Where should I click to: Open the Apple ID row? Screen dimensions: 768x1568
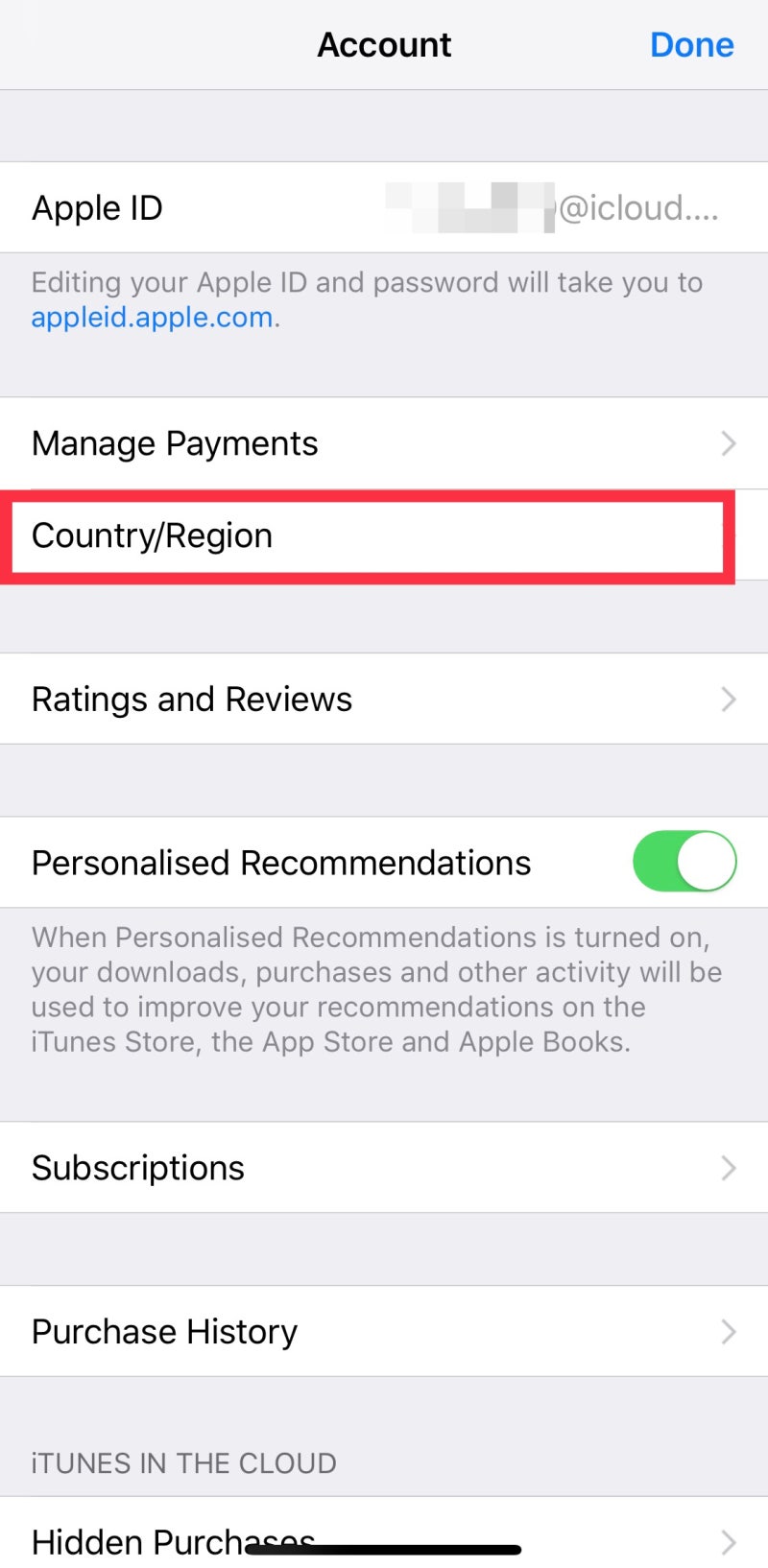(384, 207)
